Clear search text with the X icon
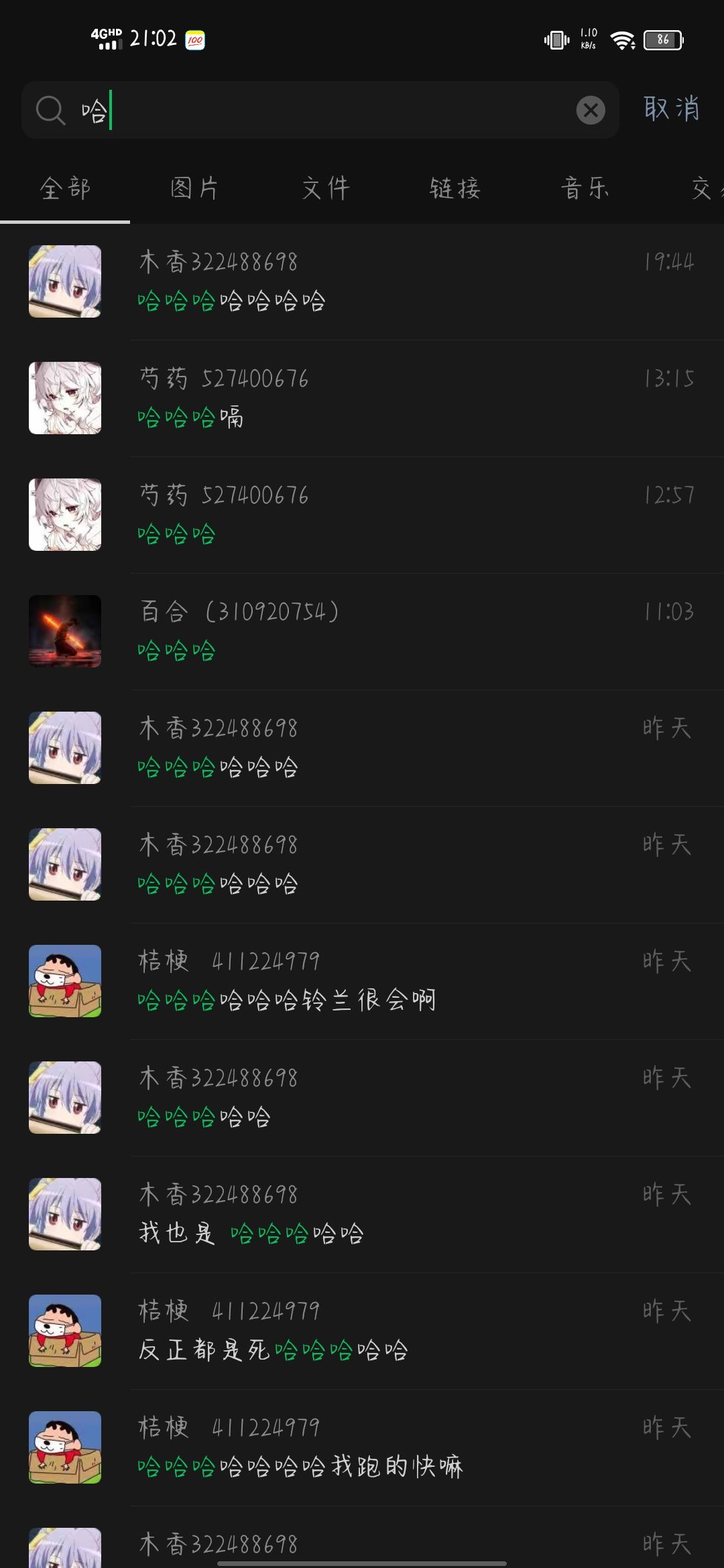This screenshot has width=724, height=1568. 590,109
